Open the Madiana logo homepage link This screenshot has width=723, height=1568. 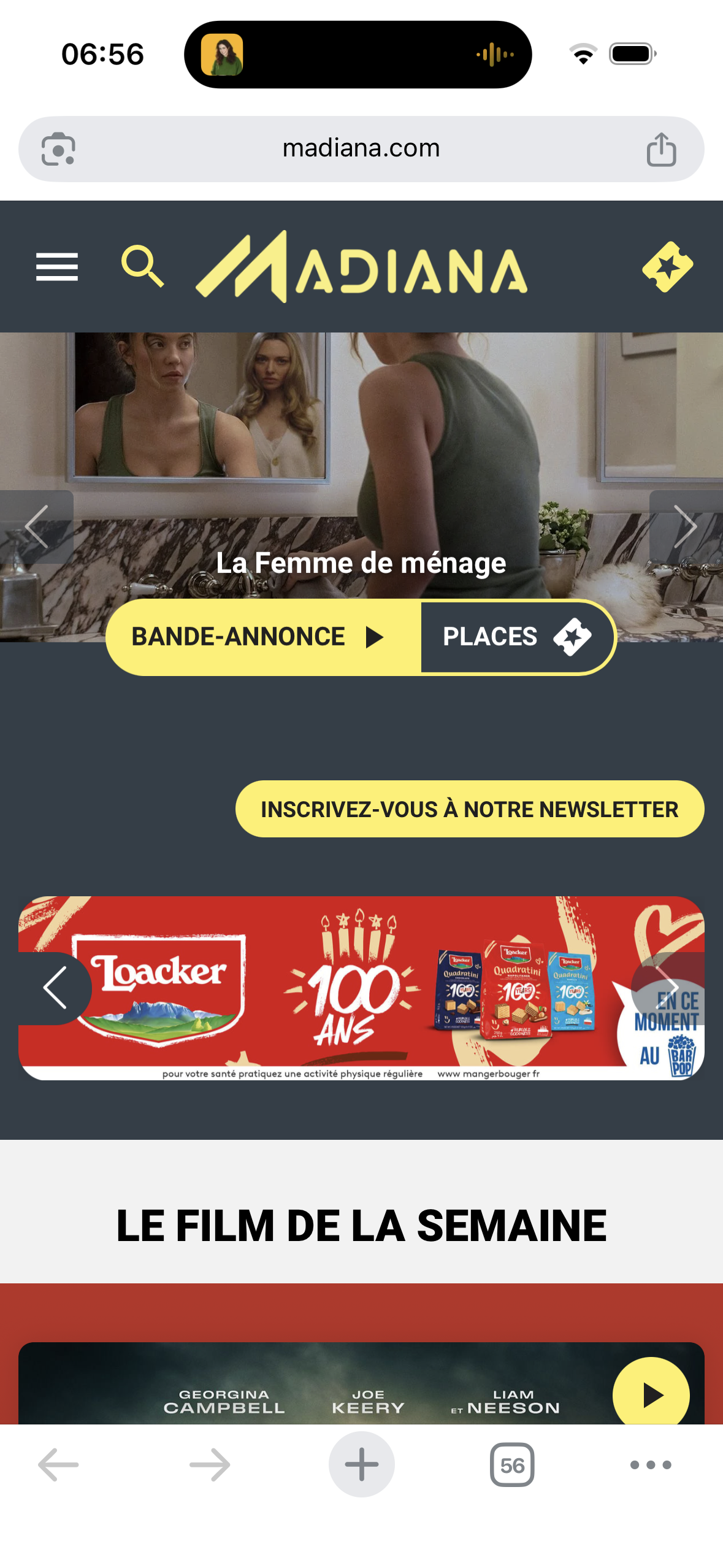[362, 267]
